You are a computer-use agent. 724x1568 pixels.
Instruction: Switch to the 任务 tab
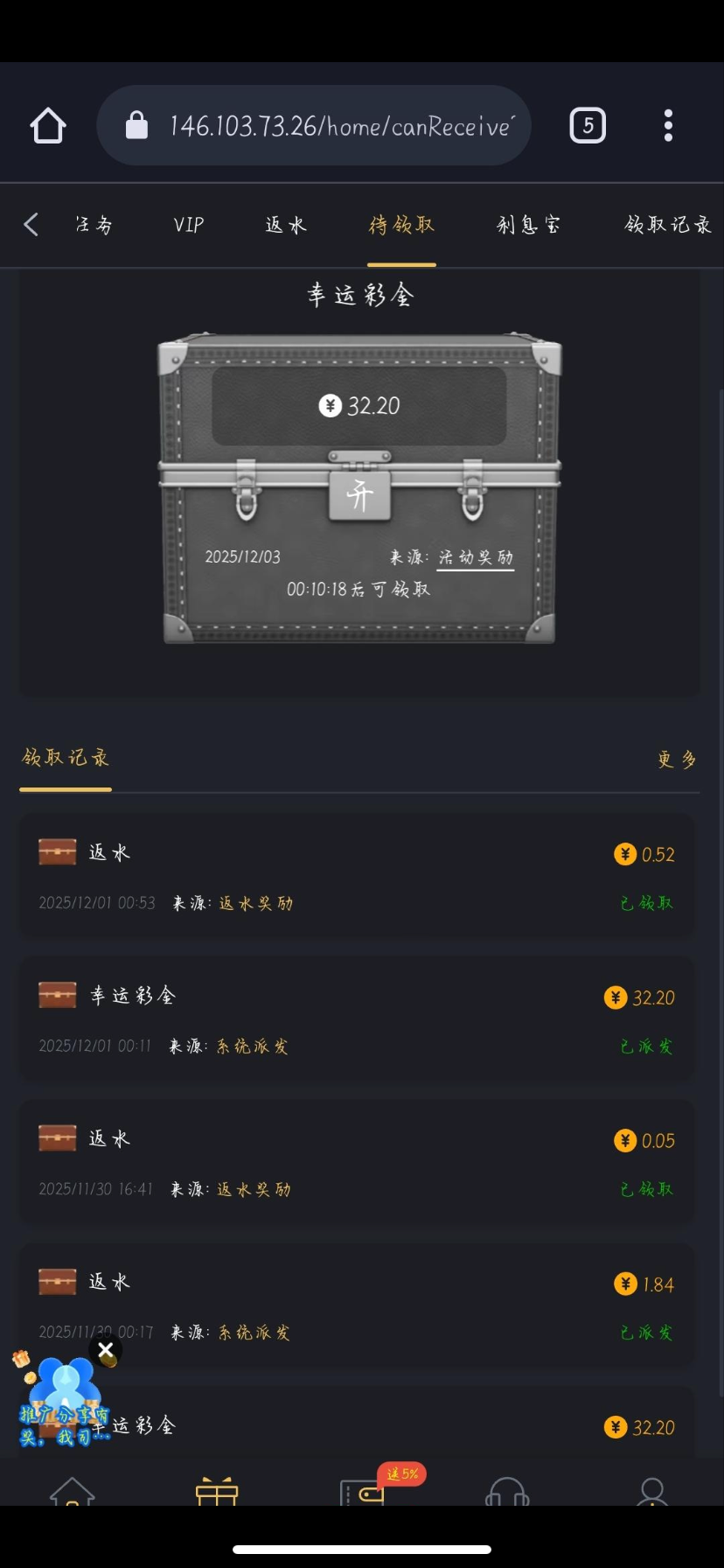[x=94, y=225]
